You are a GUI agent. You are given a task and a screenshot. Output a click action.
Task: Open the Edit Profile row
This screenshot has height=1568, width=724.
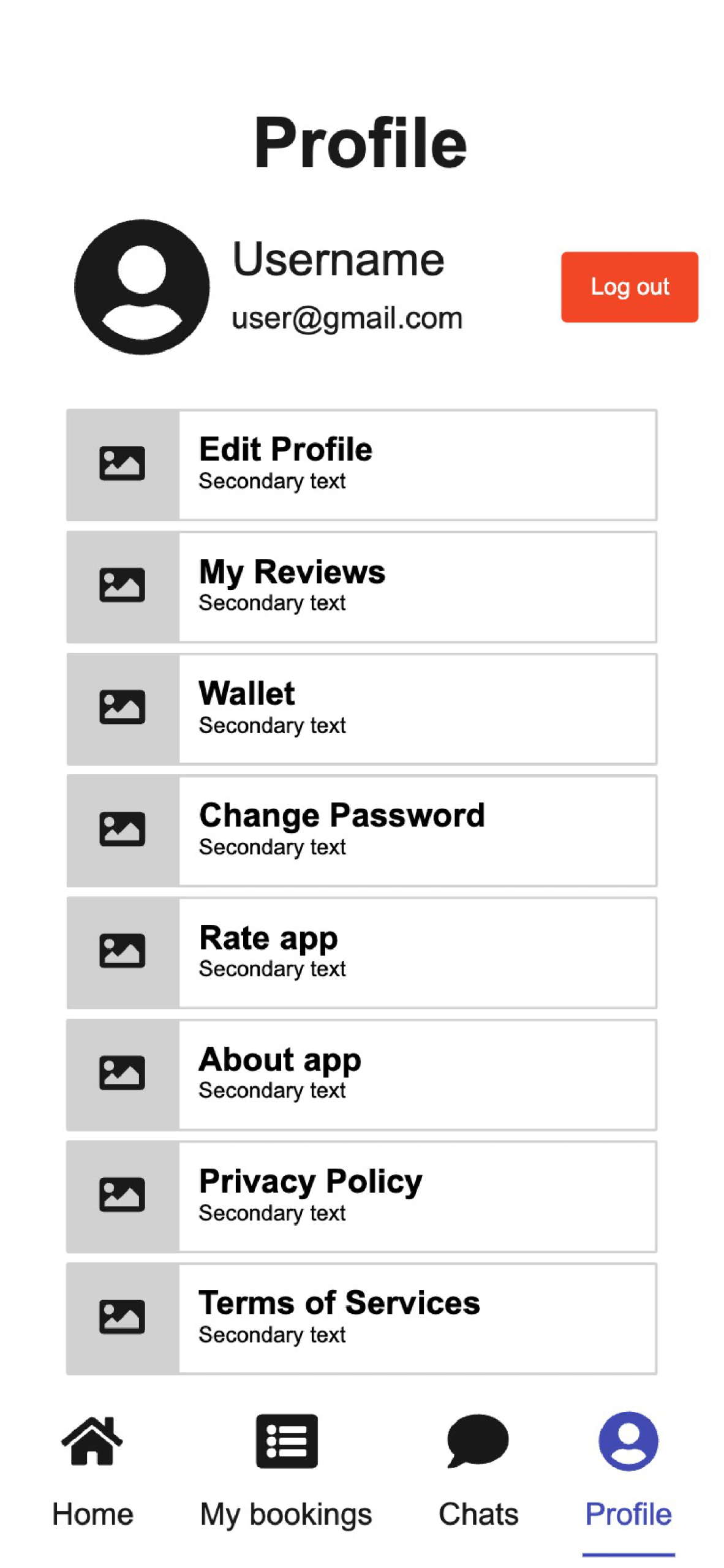point(361,465)
